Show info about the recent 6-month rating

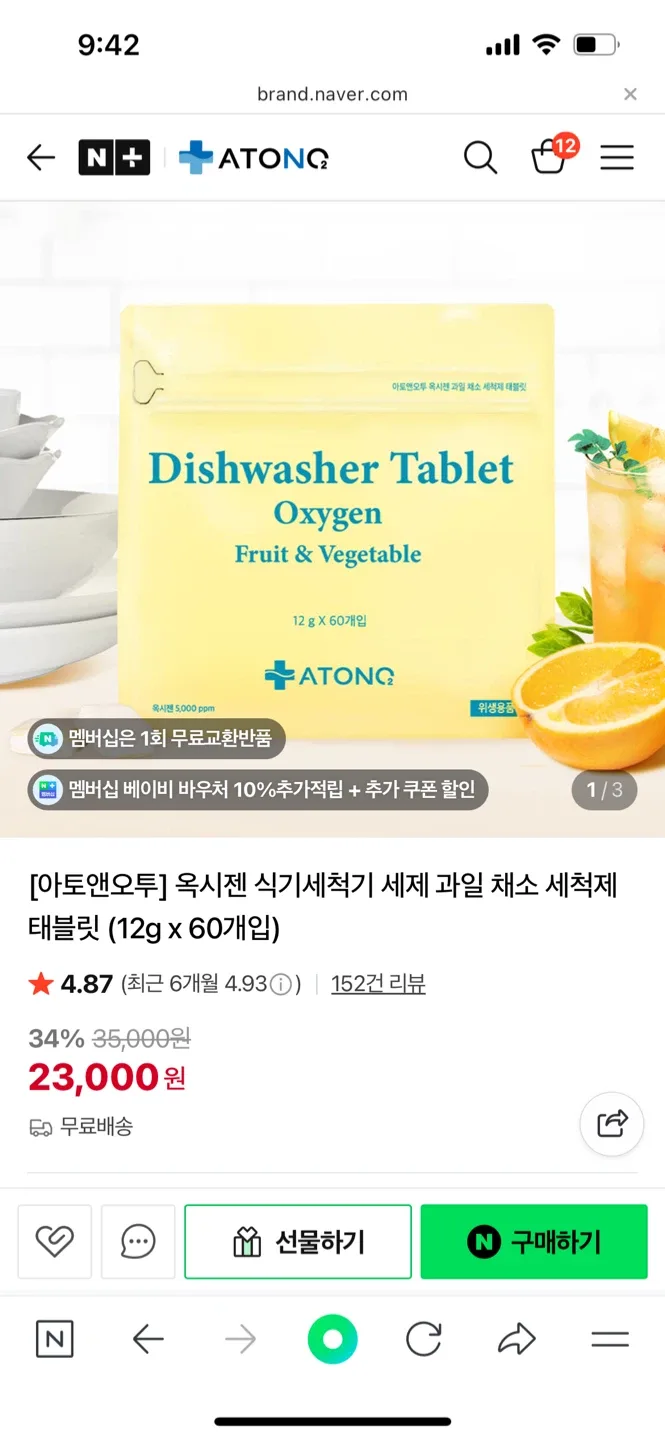(x=282, y=985)
